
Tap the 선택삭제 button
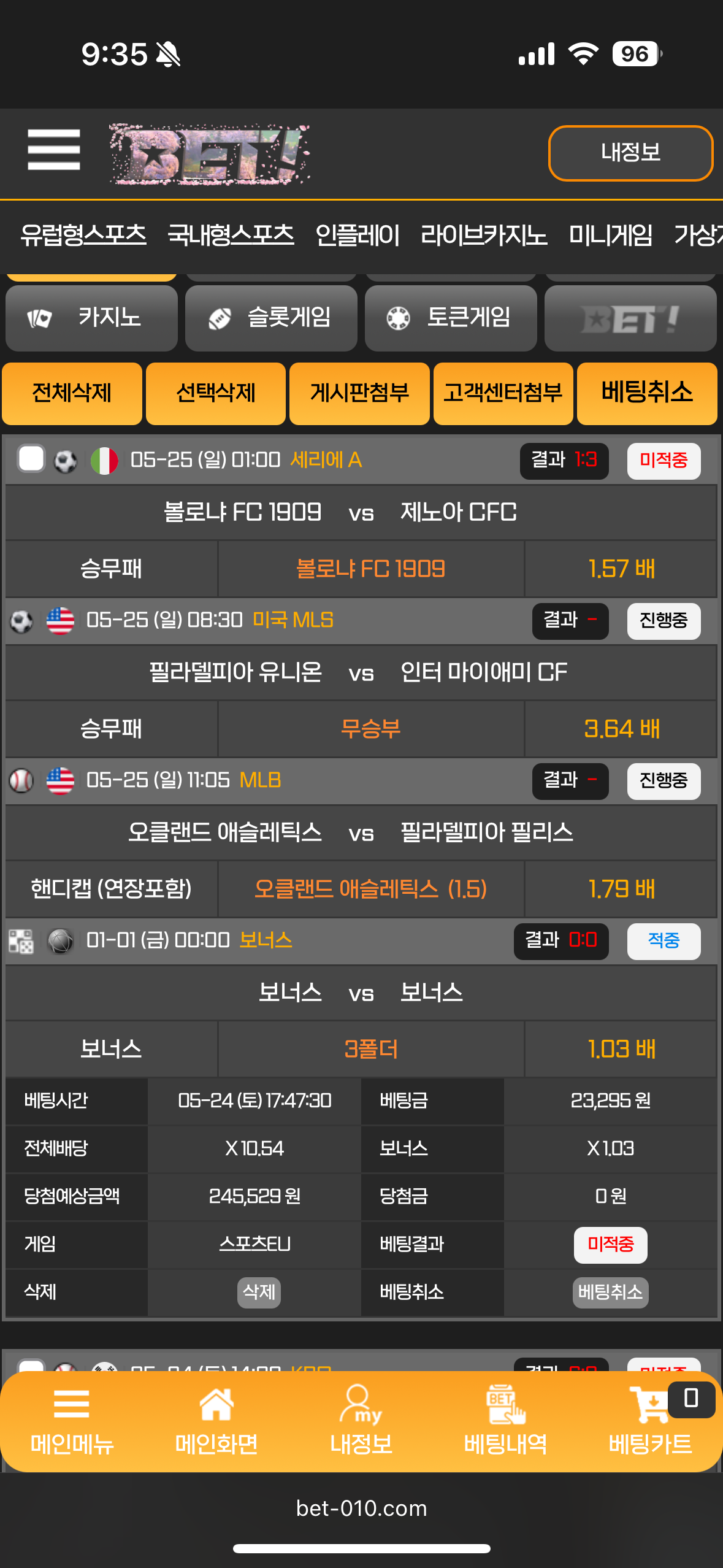[216, 393]
